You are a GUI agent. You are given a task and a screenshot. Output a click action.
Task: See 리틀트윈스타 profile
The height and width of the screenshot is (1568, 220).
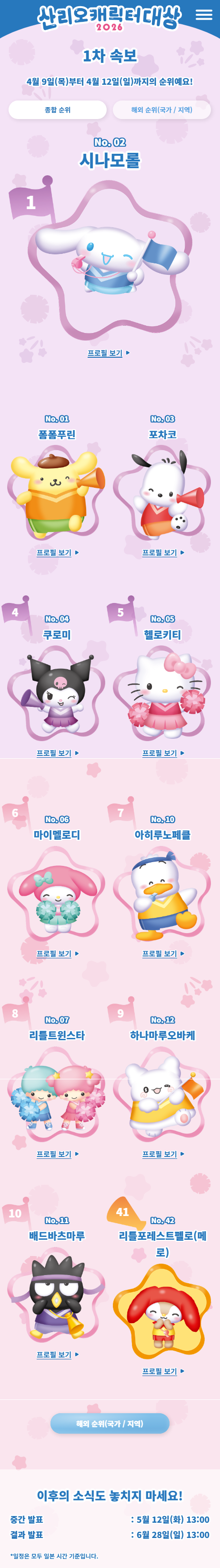[x=58, y=1154]
